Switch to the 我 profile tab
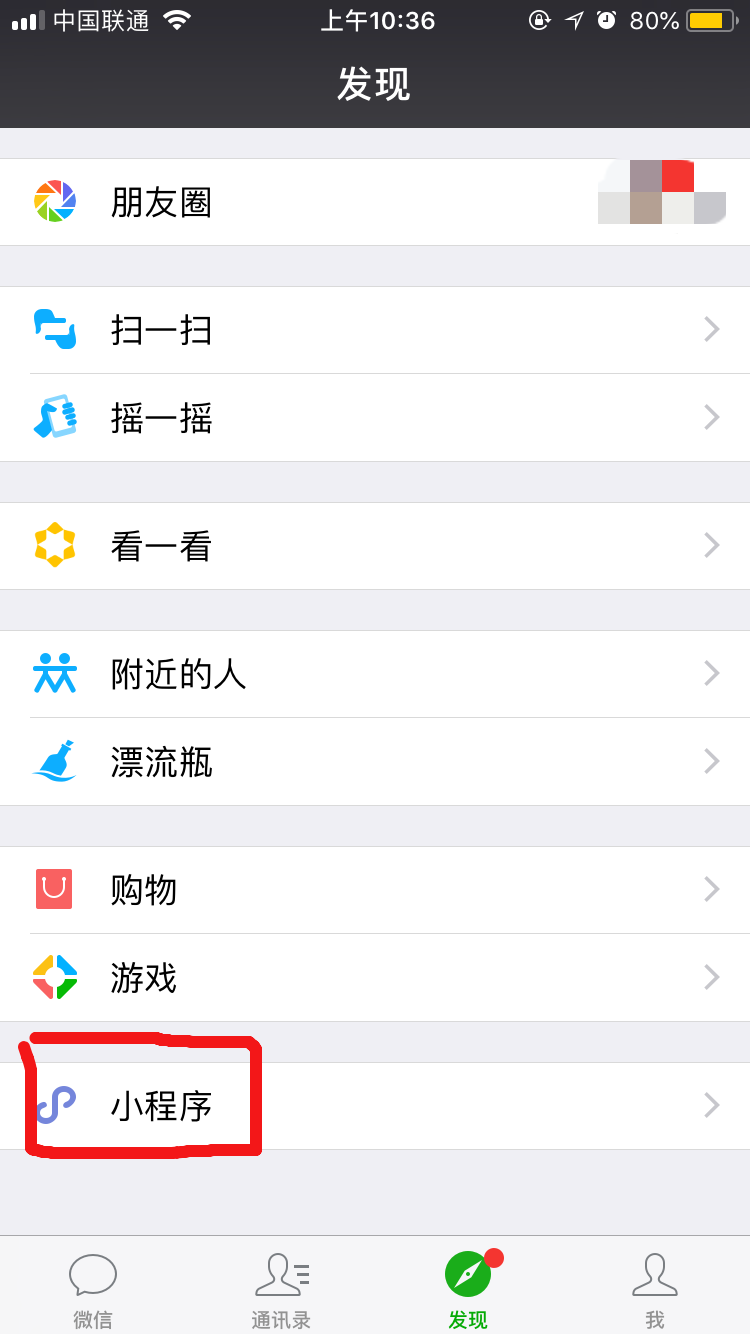Image resolution: width=750 pixels, height=1334 pixels. (x=655, y=1288)
